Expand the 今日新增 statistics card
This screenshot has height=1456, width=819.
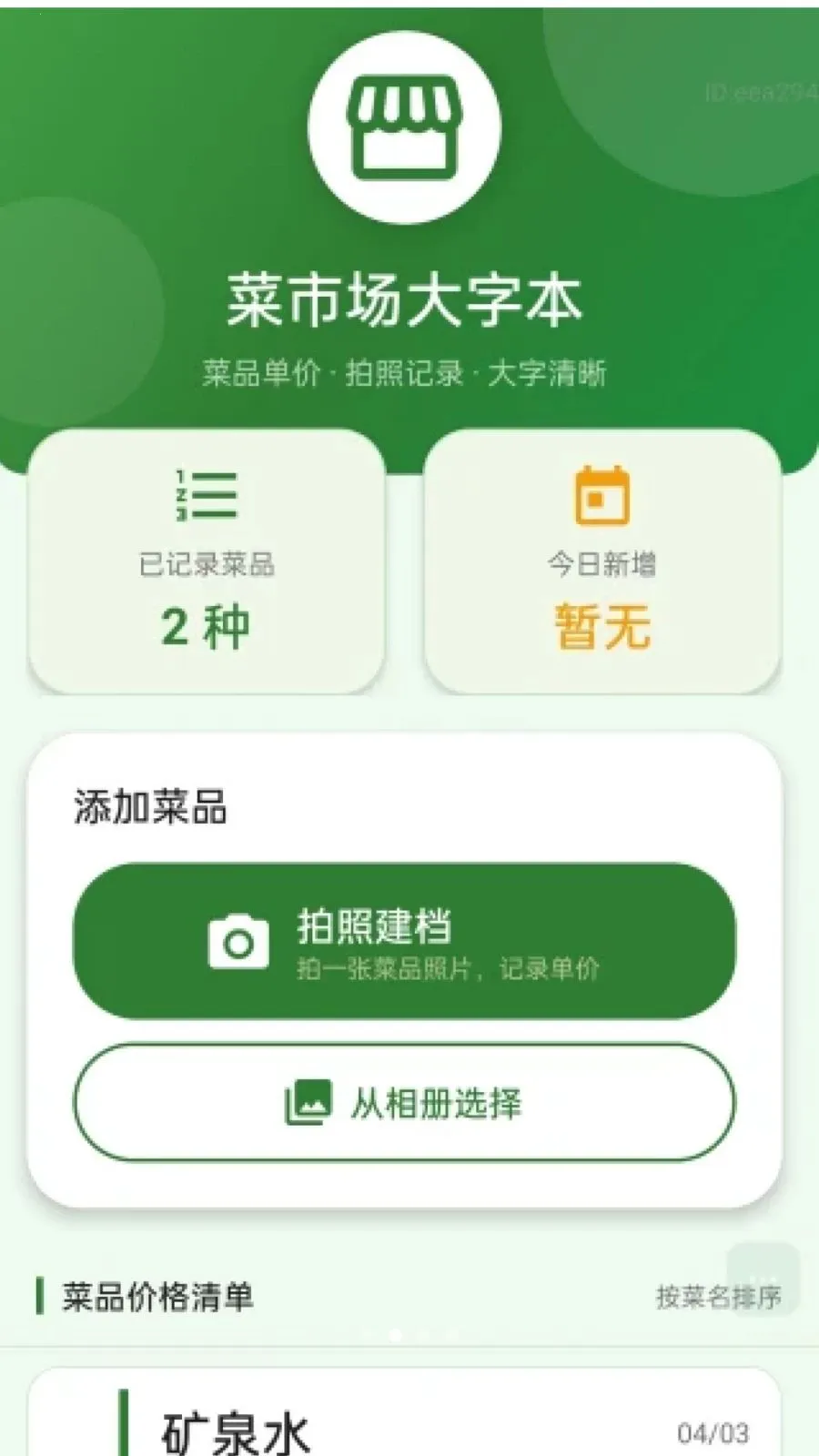click(x=604, y=561)
